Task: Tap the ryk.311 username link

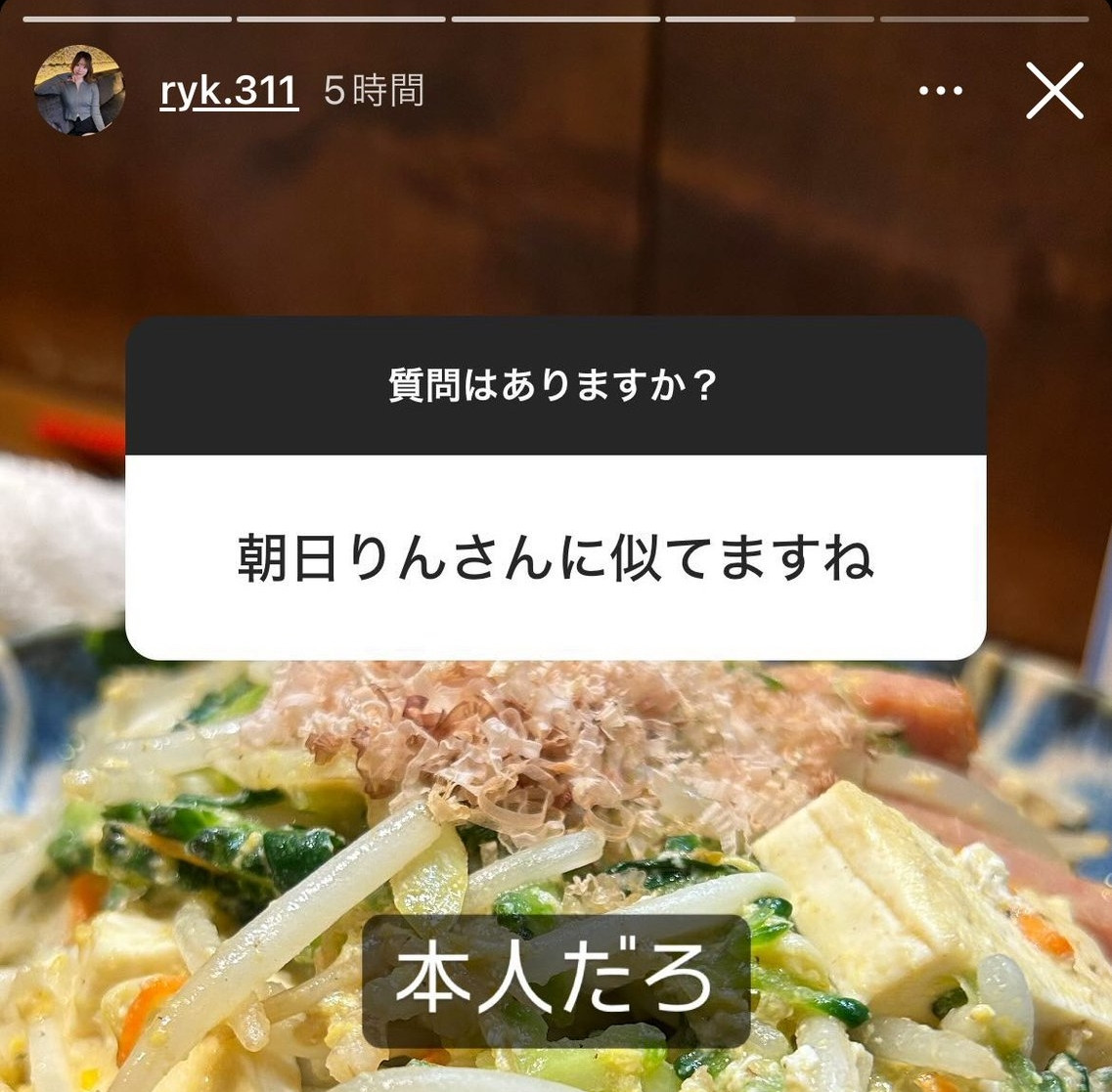Action: tap(229, 92)
